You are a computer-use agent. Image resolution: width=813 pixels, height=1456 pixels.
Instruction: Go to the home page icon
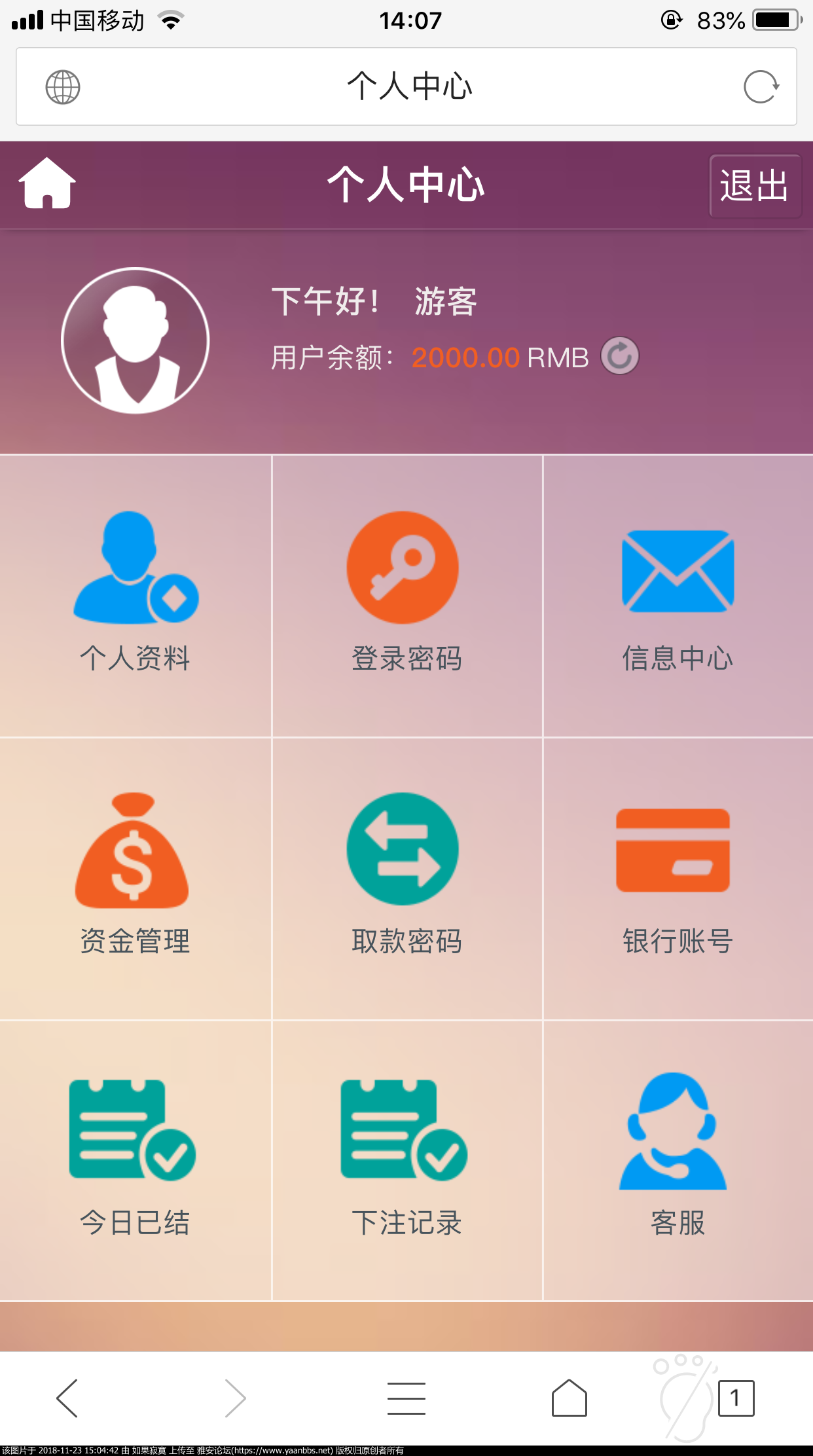[x=47, y=184]
